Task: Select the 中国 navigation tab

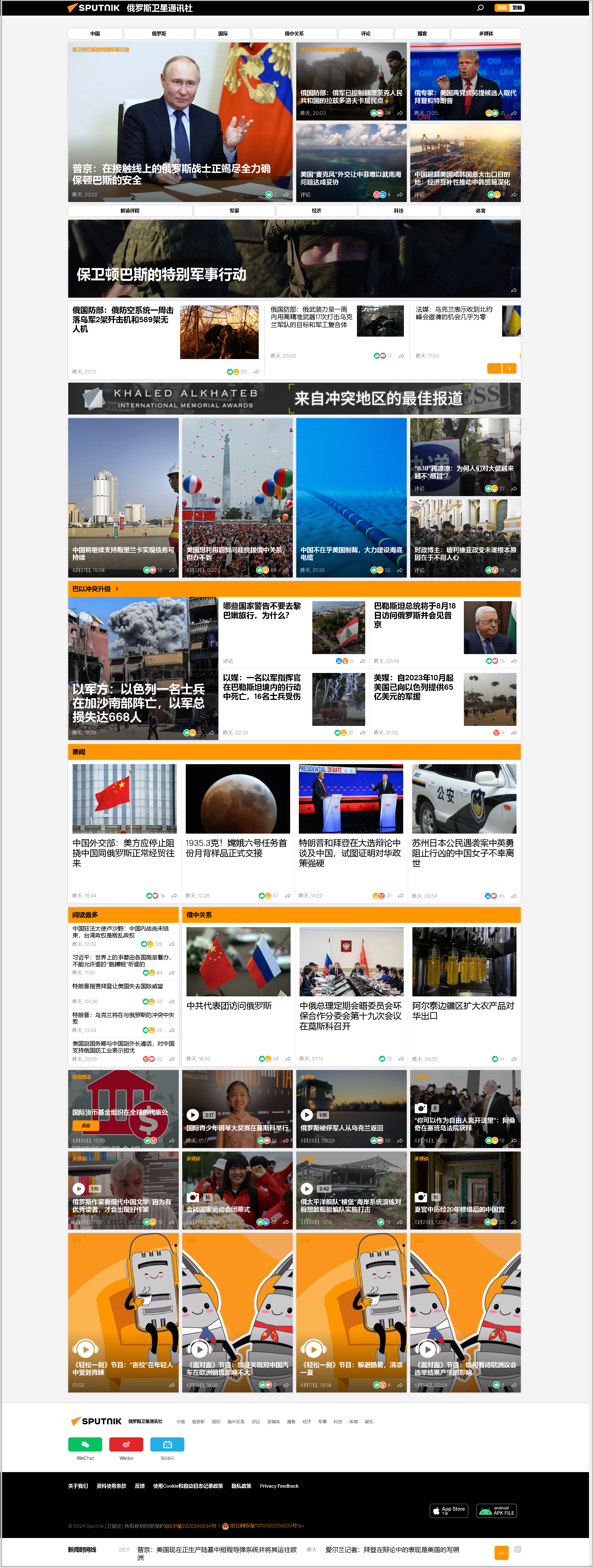Action: coord(95,34)
